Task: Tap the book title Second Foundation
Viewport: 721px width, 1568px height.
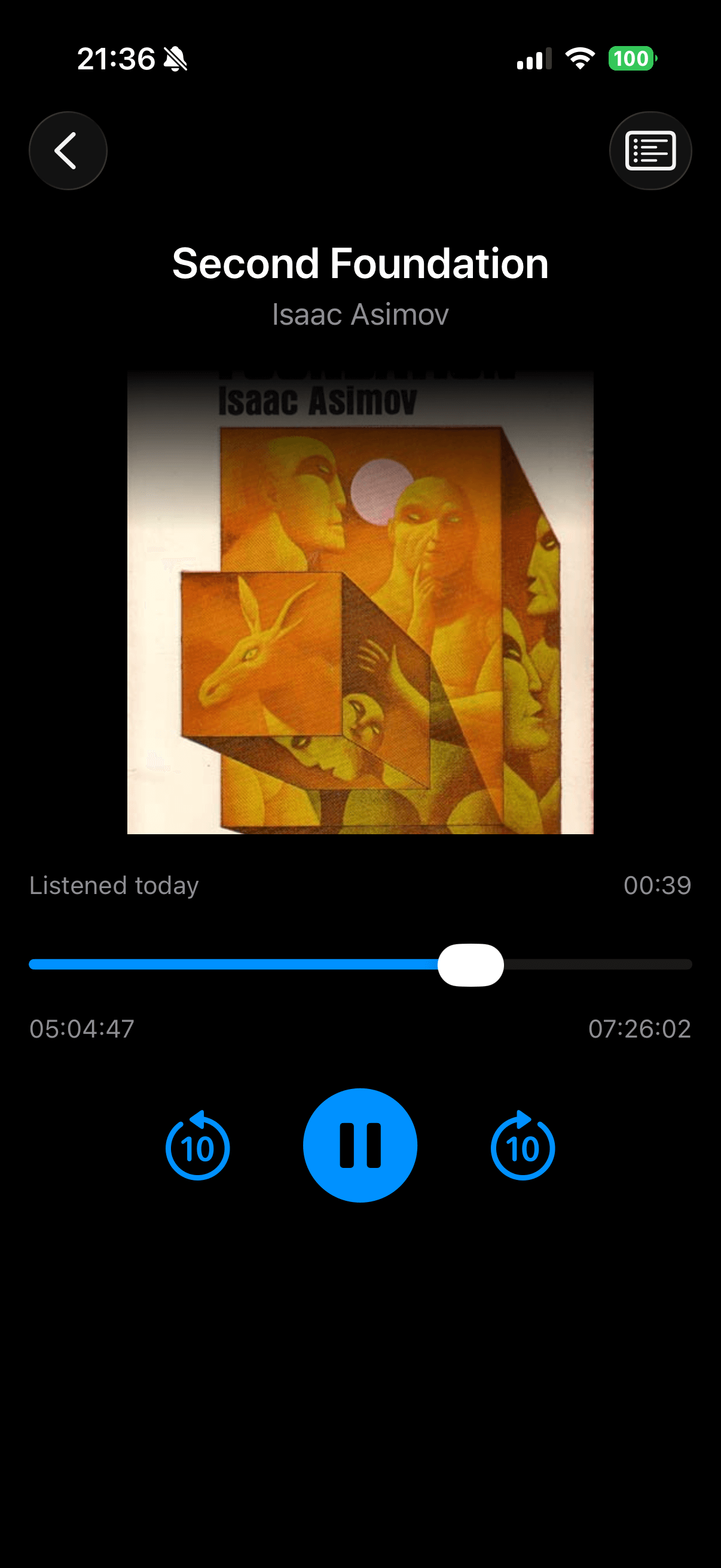Action: [360, 263]
